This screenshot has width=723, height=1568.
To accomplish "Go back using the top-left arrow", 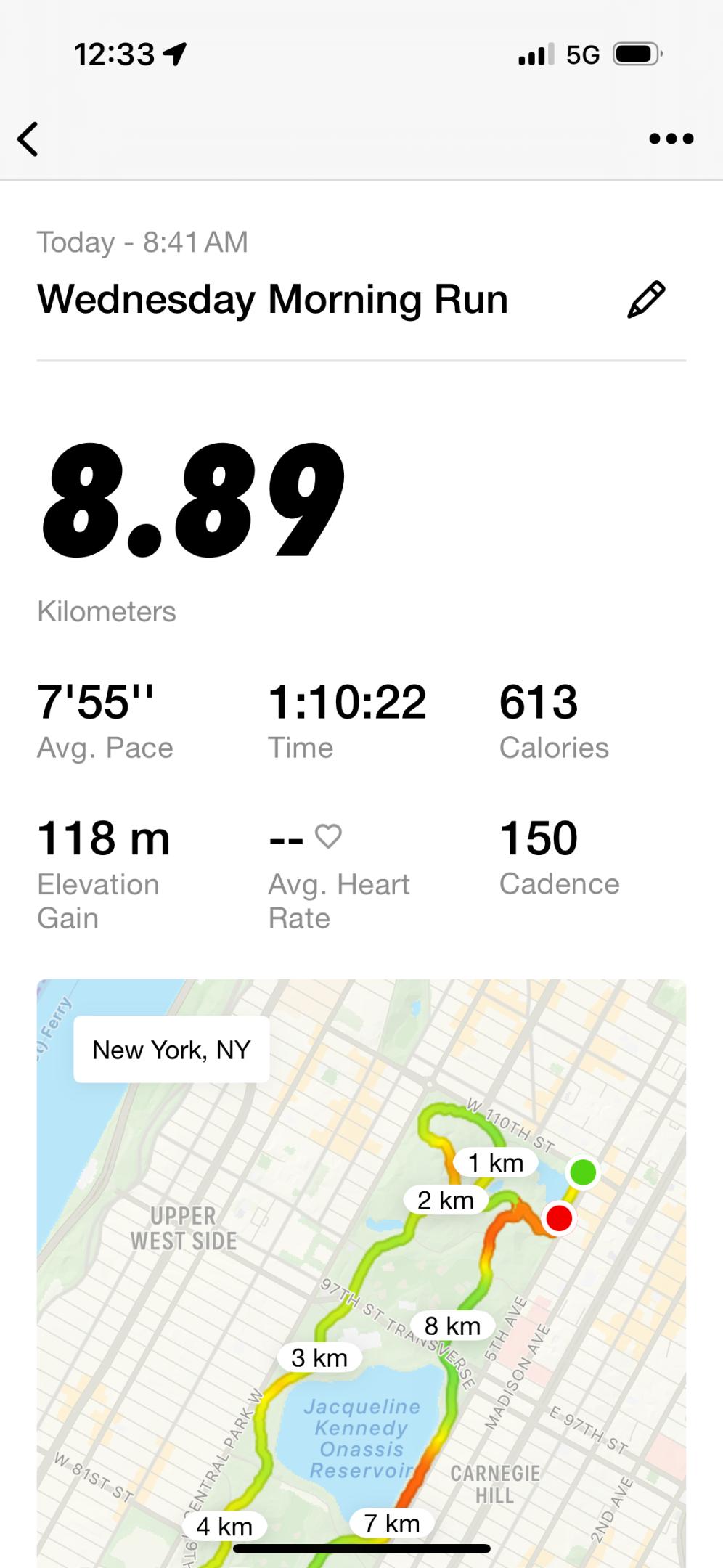I will pyautogui.click(x=28, y=139).
